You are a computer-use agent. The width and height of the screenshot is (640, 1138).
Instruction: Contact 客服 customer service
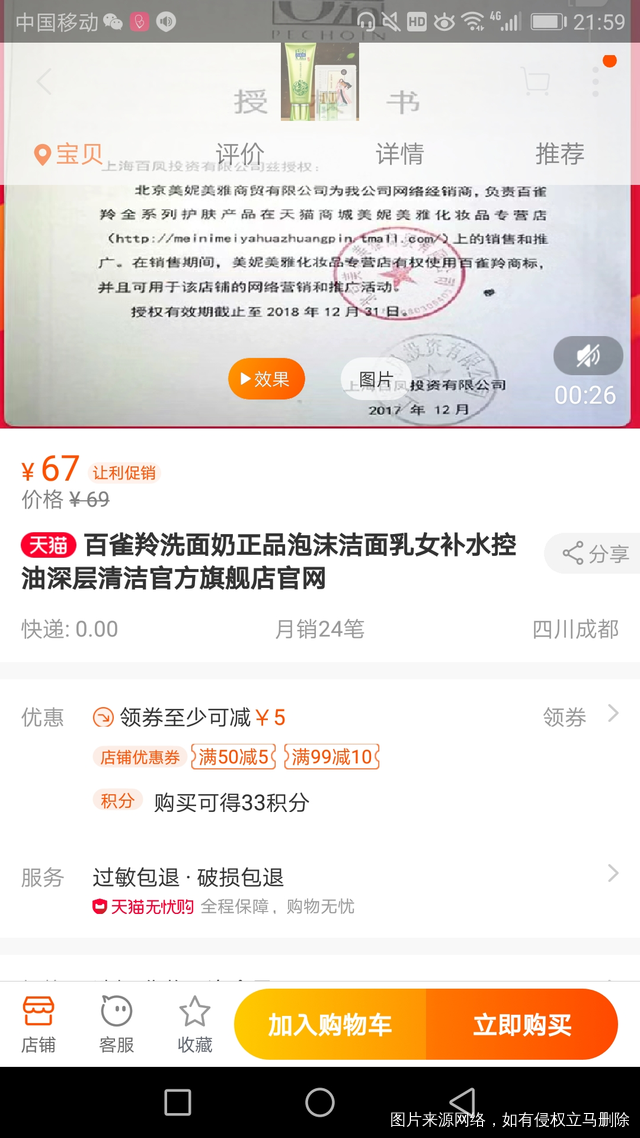pyautogui.click(x=116, y=1024)
